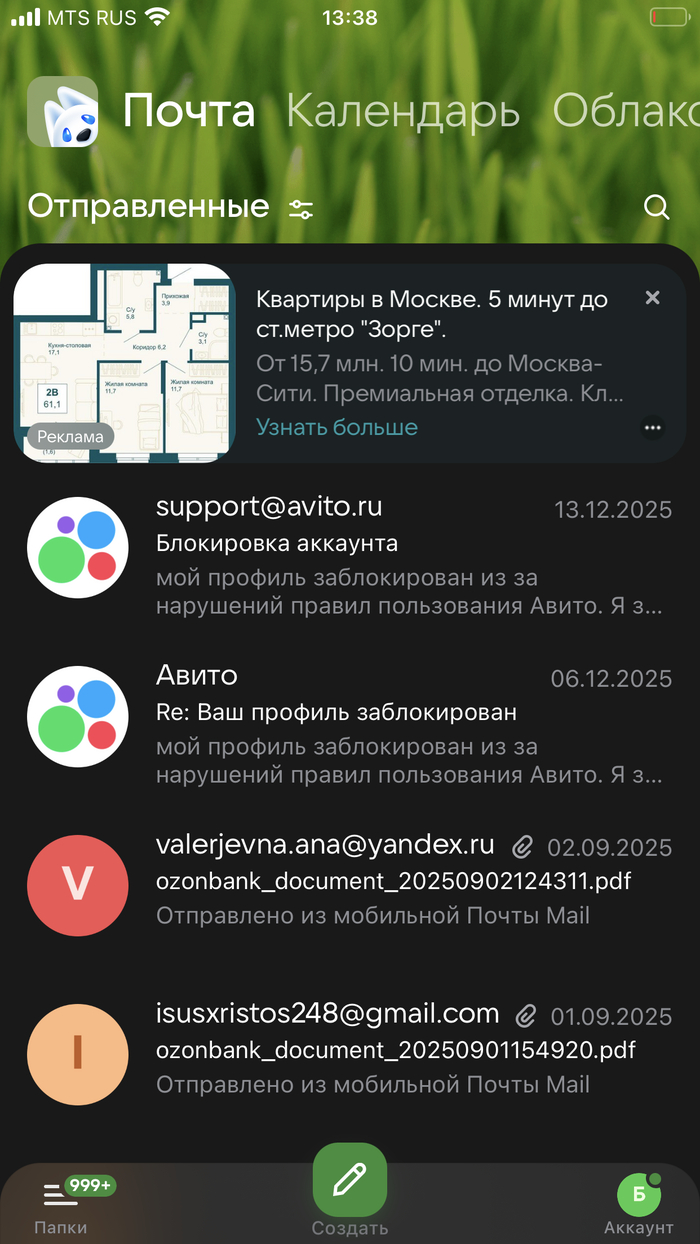Switch to the Календарь tab
Viewport: 700px width, 1244px height.
point(403,112)
